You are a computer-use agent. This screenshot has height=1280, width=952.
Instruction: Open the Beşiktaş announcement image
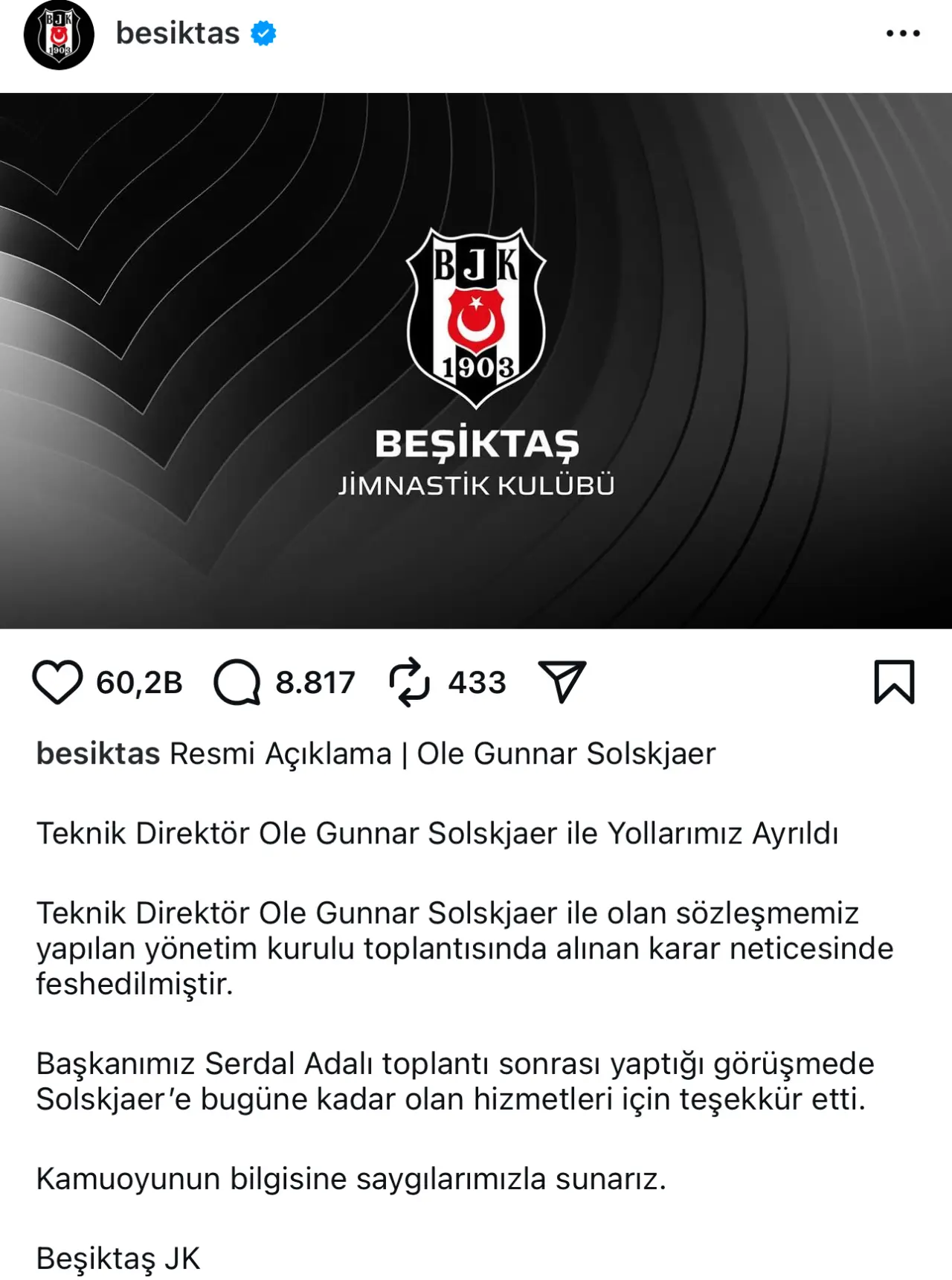[x=476, y=361]
